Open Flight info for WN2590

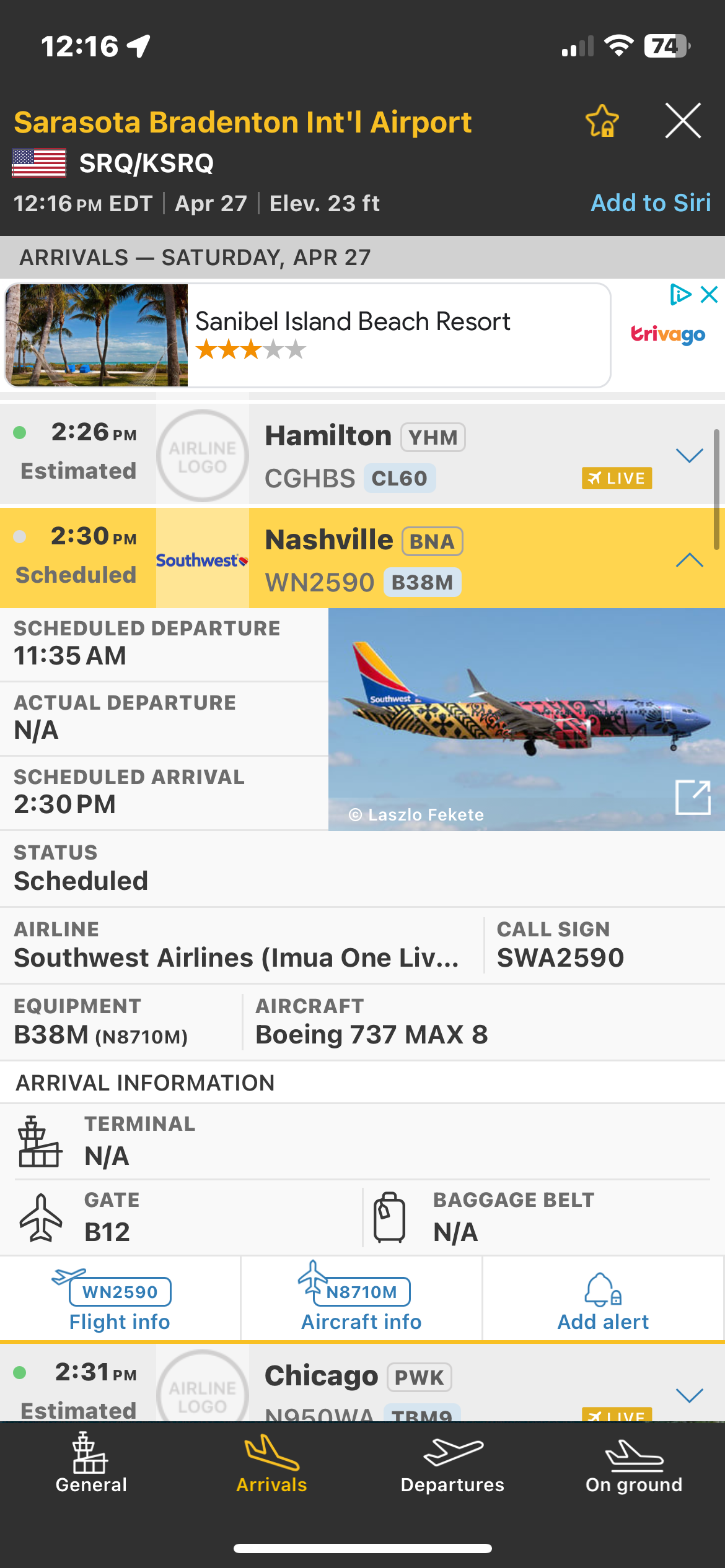[120, 1300]
